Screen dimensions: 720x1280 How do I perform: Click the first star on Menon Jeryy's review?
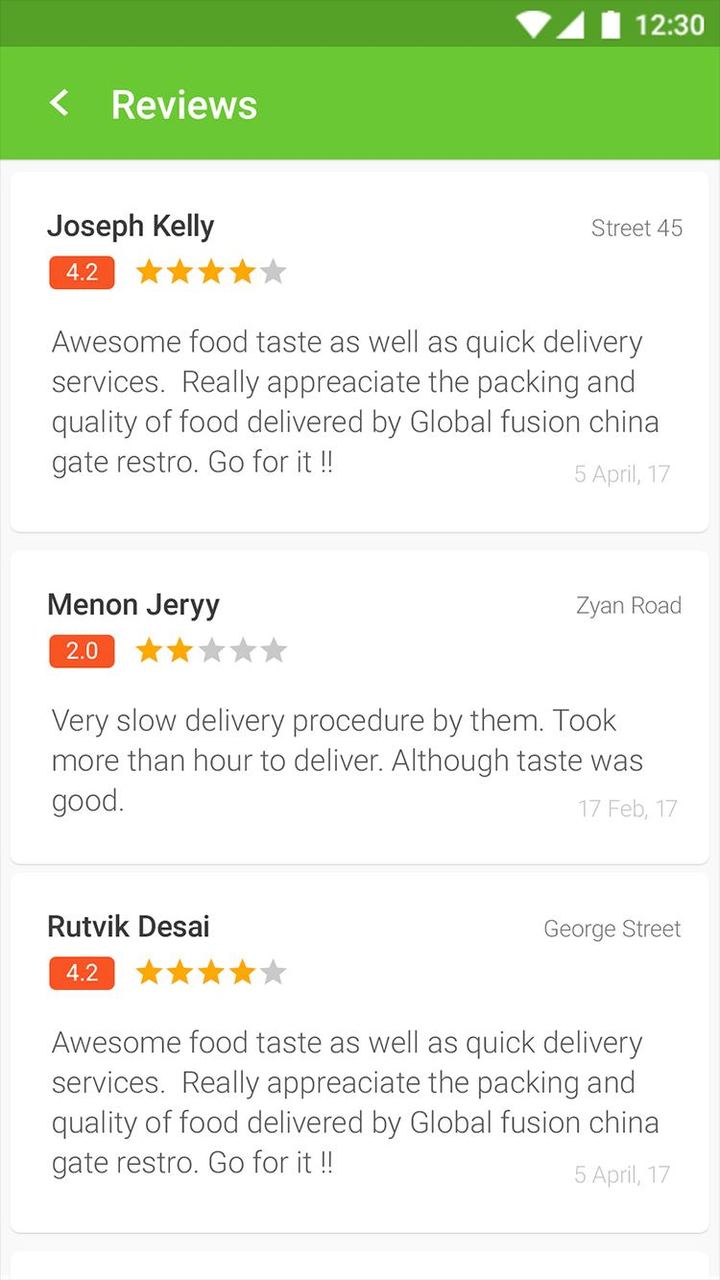pos(148,650)
